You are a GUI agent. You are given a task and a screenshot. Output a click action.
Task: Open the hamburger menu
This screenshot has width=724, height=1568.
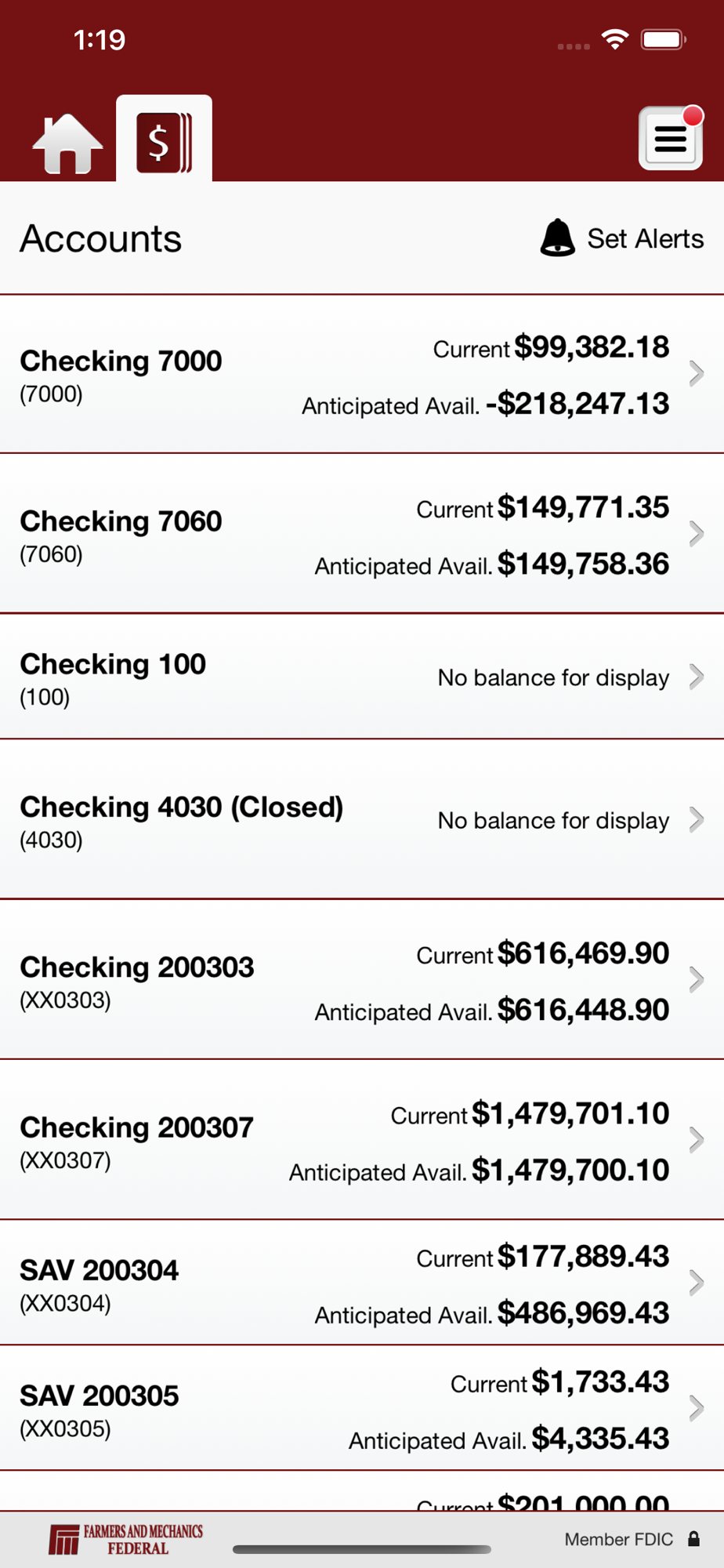pyautogui.click(x=671, y=139)
